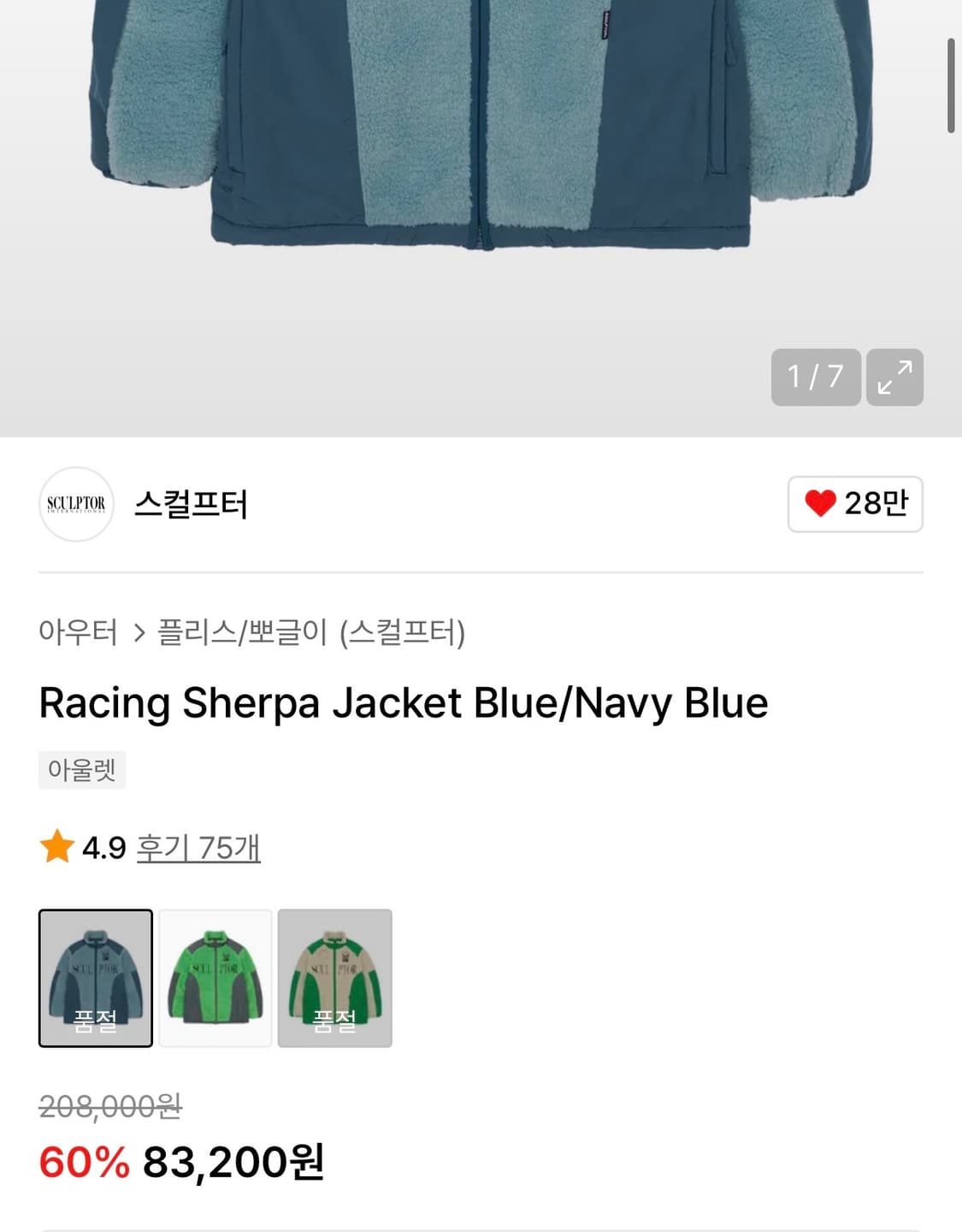
Task: Expand product images via the corner arrows
Action: (x=894, y=377)
